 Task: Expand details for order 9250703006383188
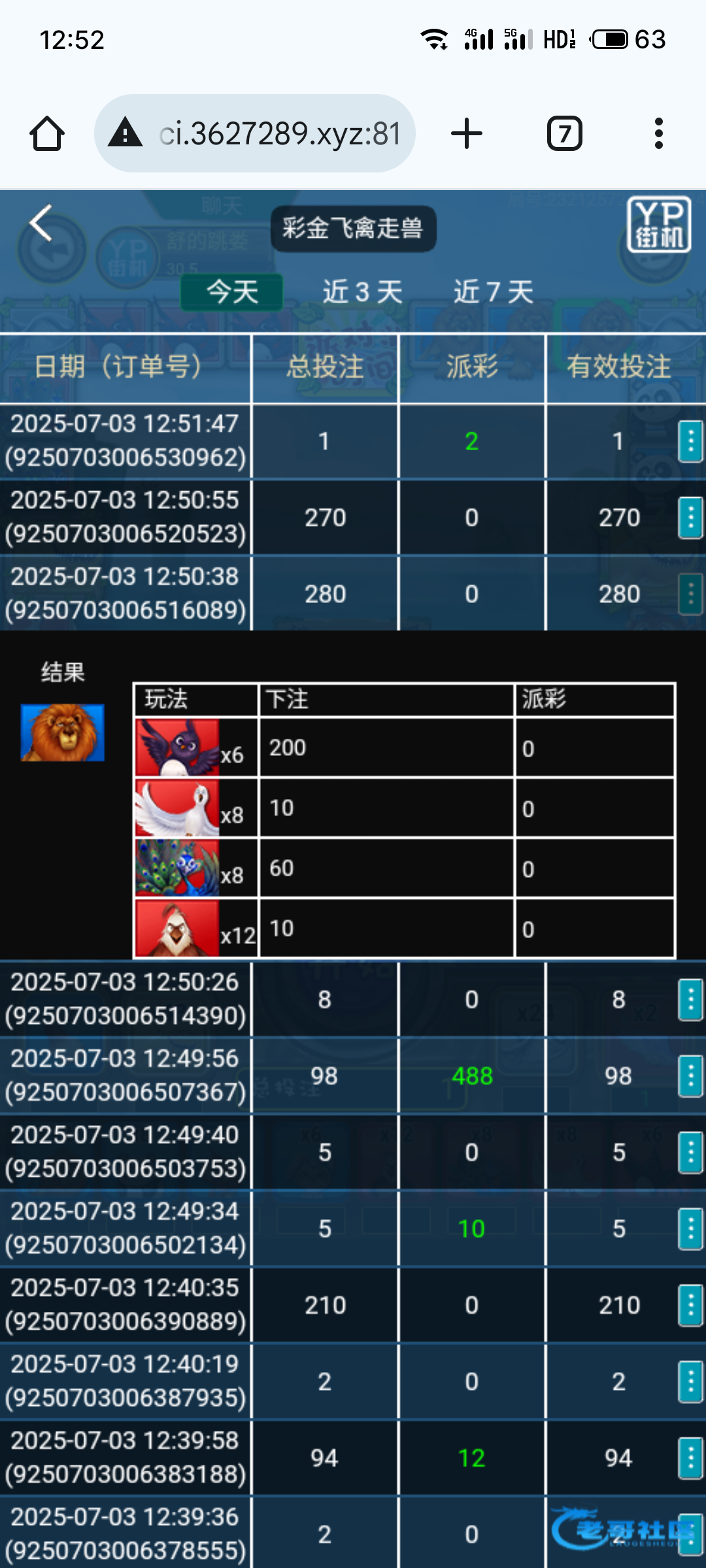coord(690,1458)
